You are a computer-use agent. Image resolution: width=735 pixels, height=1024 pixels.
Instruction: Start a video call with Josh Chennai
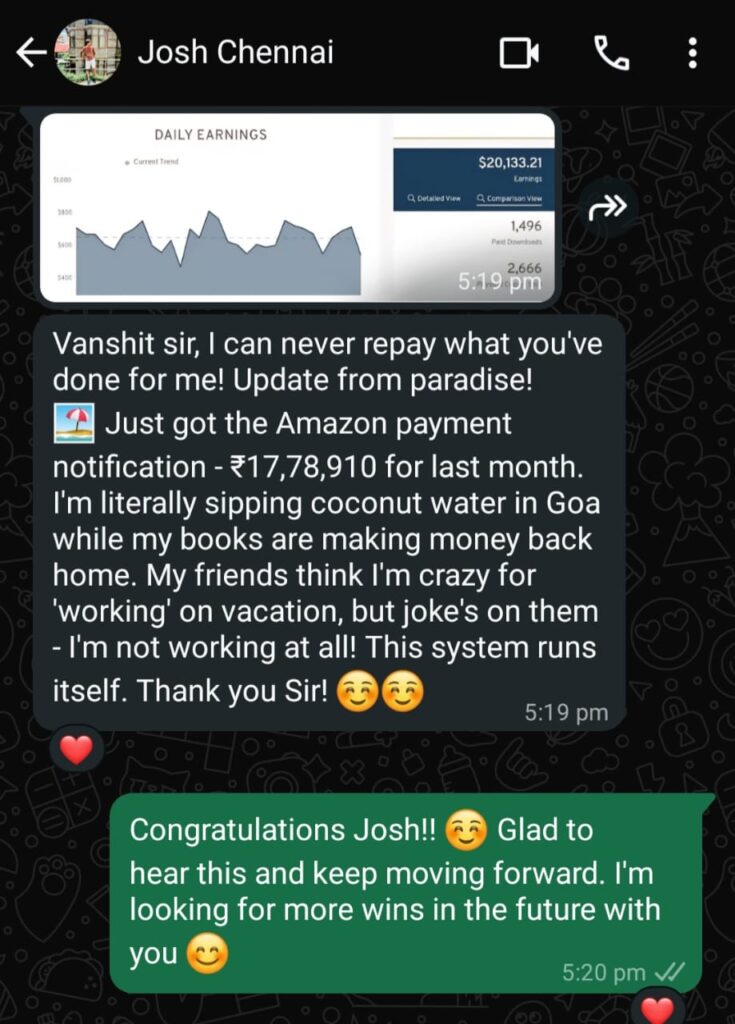(519, 53)
